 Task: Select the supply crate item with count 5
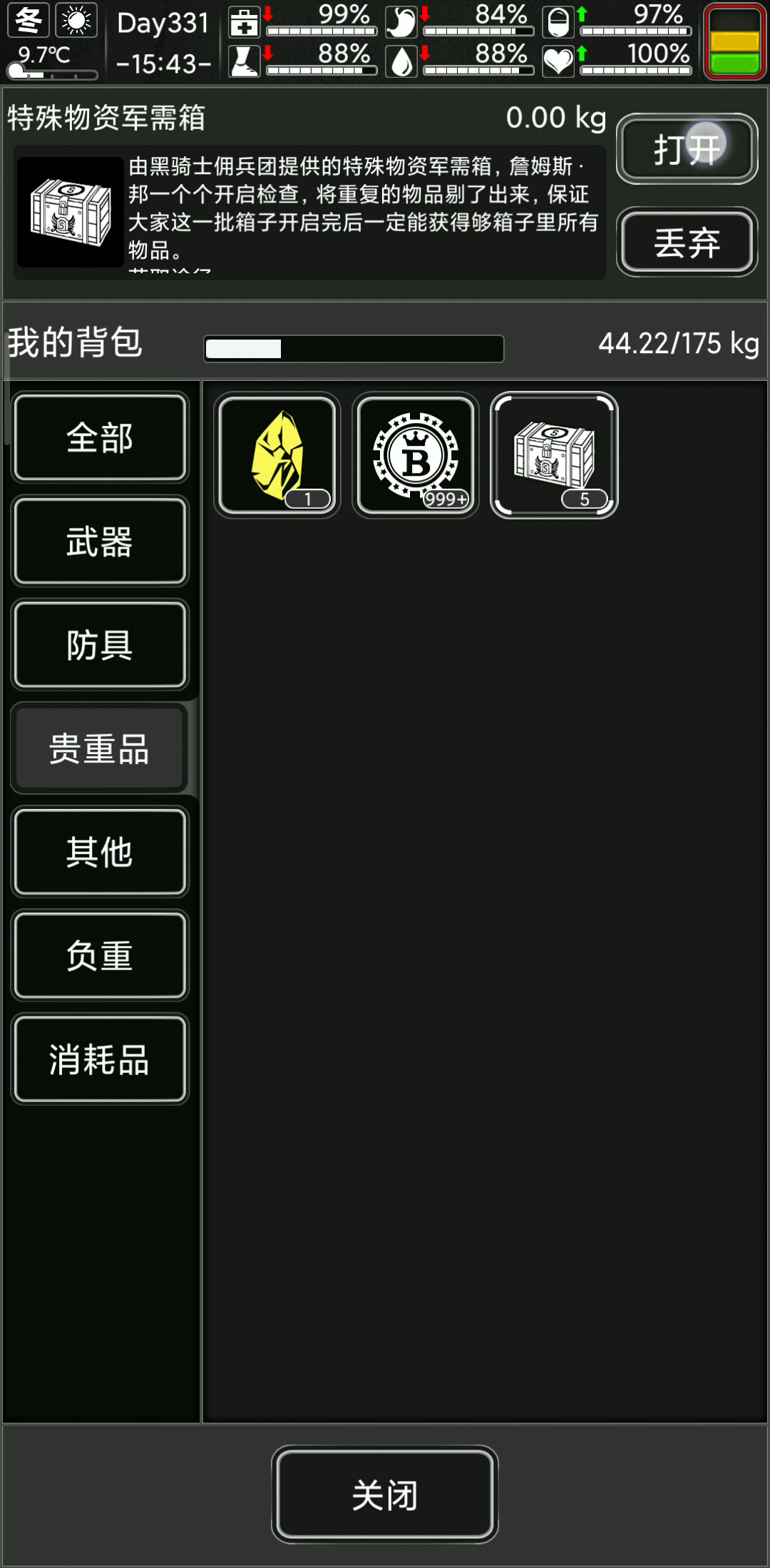[x=554, y=455]
